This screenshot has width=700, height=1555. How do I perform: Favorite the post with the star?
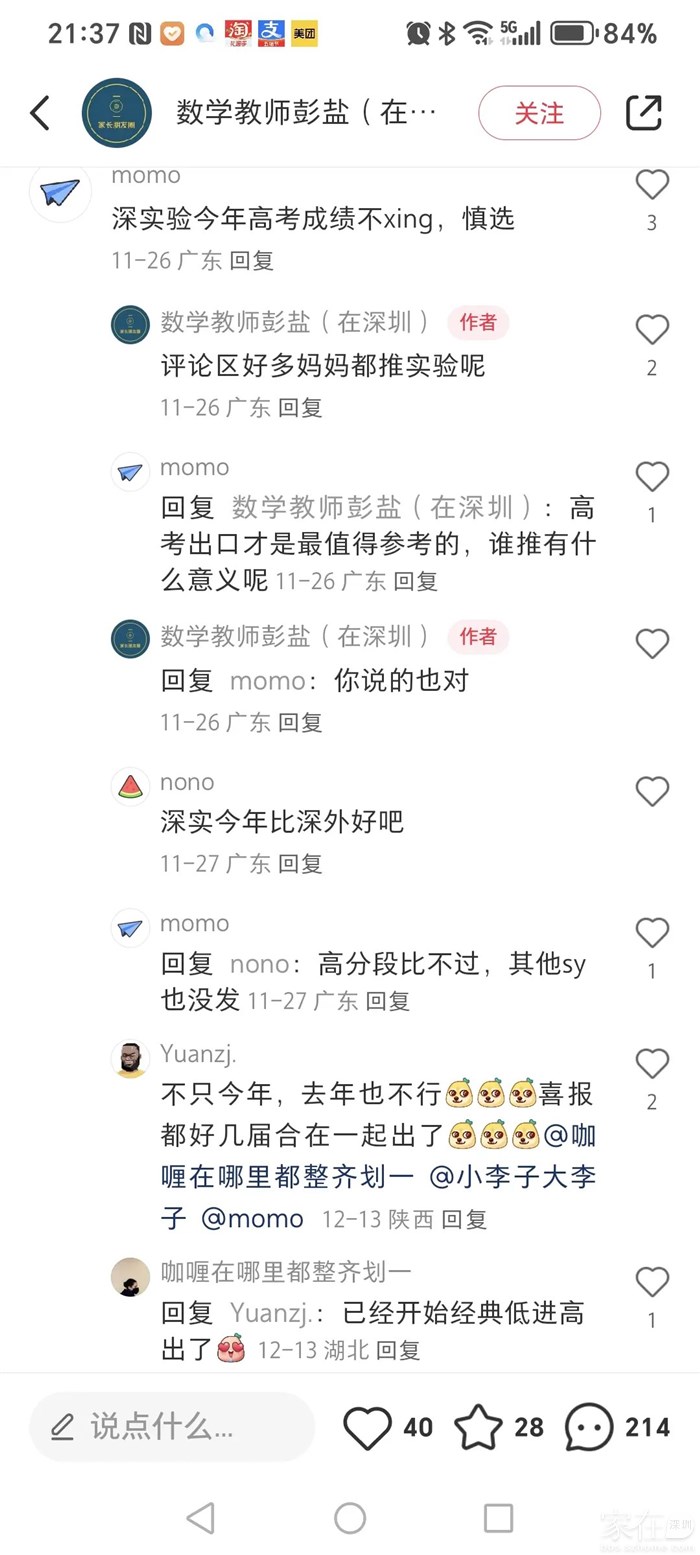pos(479,1427)
